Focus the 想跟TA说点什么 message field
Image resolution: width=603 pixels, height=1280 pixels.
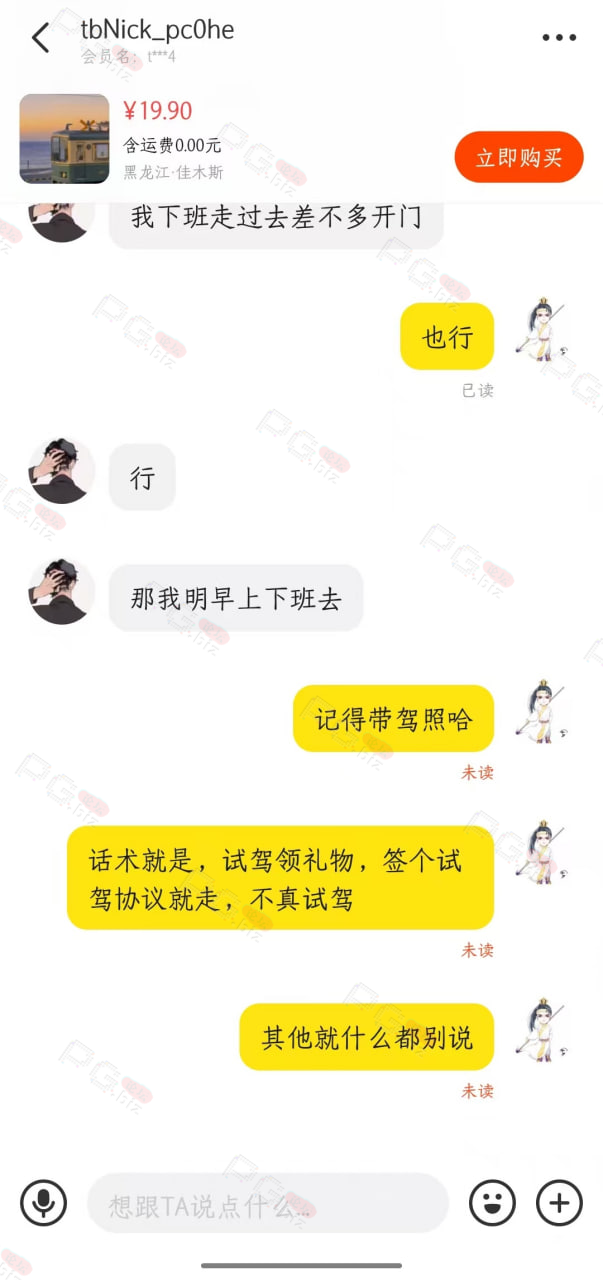(268, 1203)
